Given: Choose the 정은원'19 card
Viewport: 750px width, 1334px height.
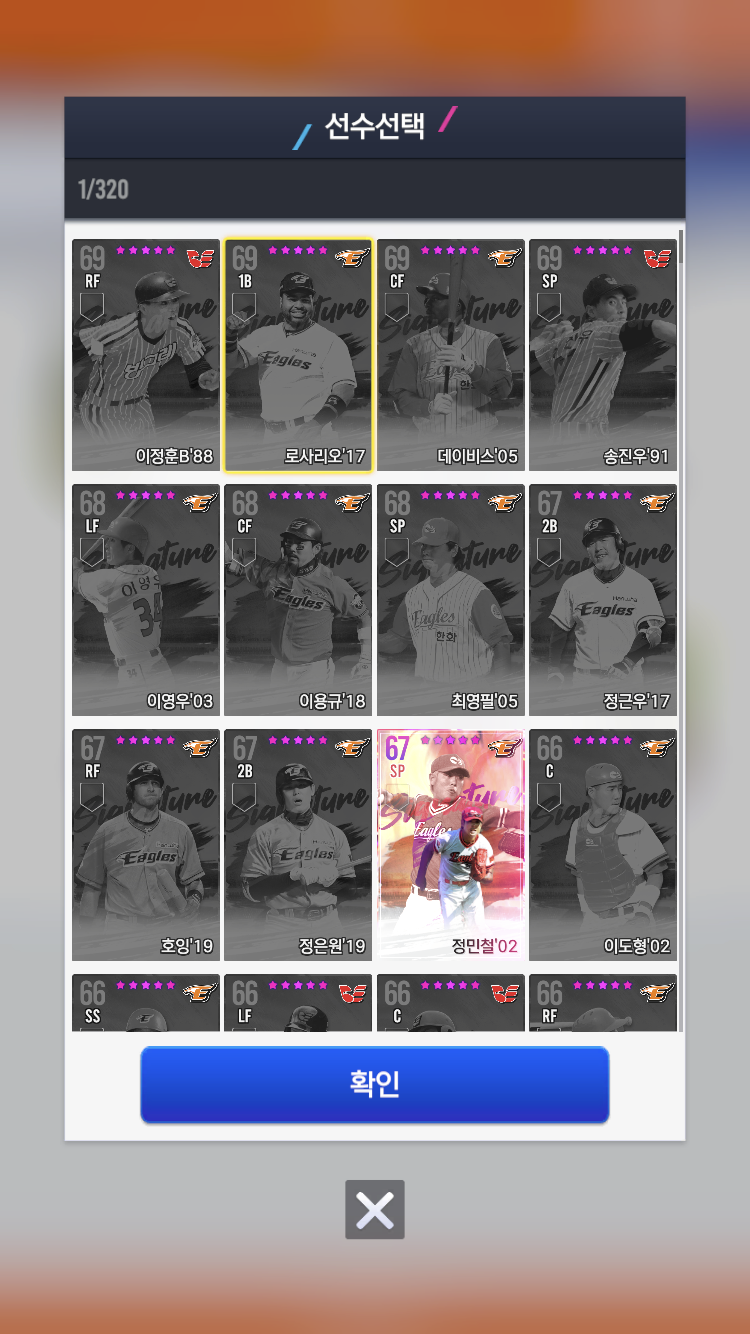Looking at the screenshot, I should pyautogui.click(x=298, y=845).
